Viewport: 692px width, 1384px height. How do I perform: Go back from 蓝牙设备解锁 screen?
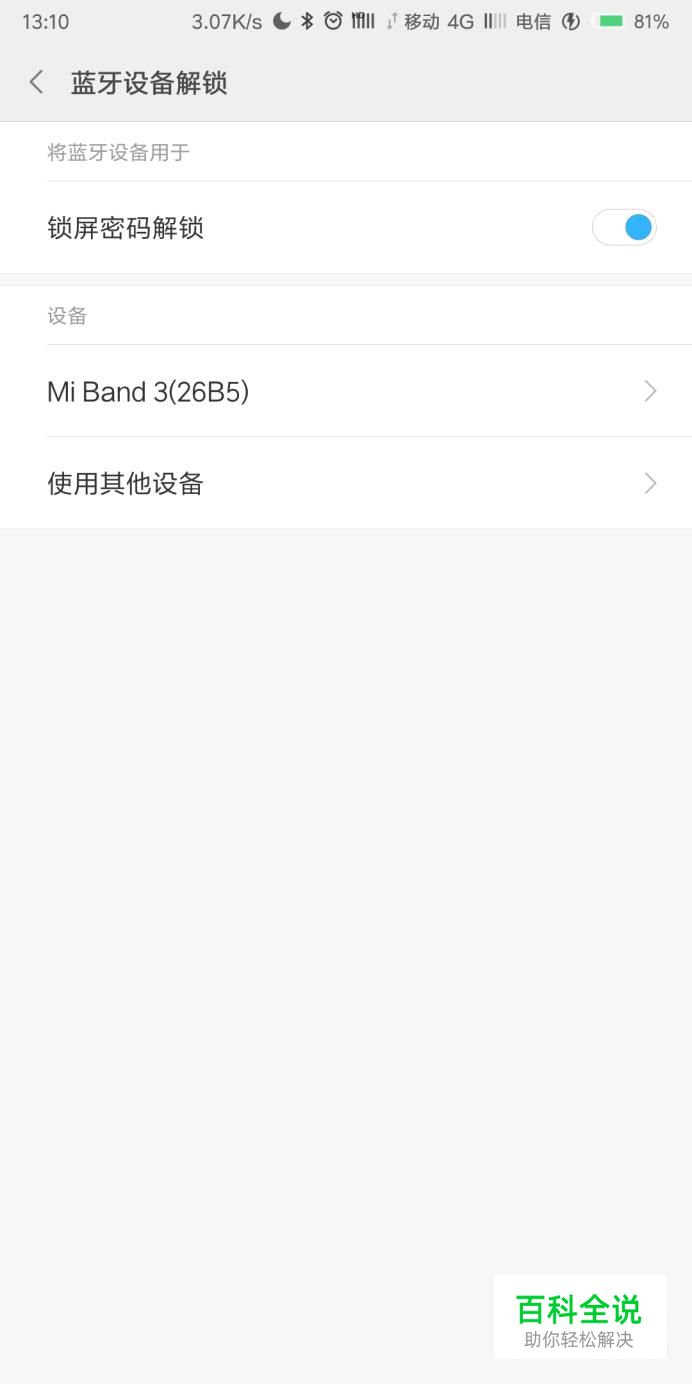click(37, 83)
